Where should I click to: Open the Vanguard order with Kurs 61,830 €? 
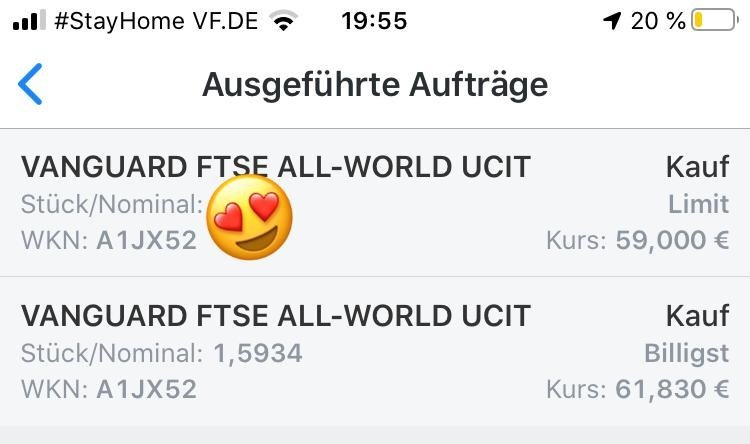coord(375,352)
